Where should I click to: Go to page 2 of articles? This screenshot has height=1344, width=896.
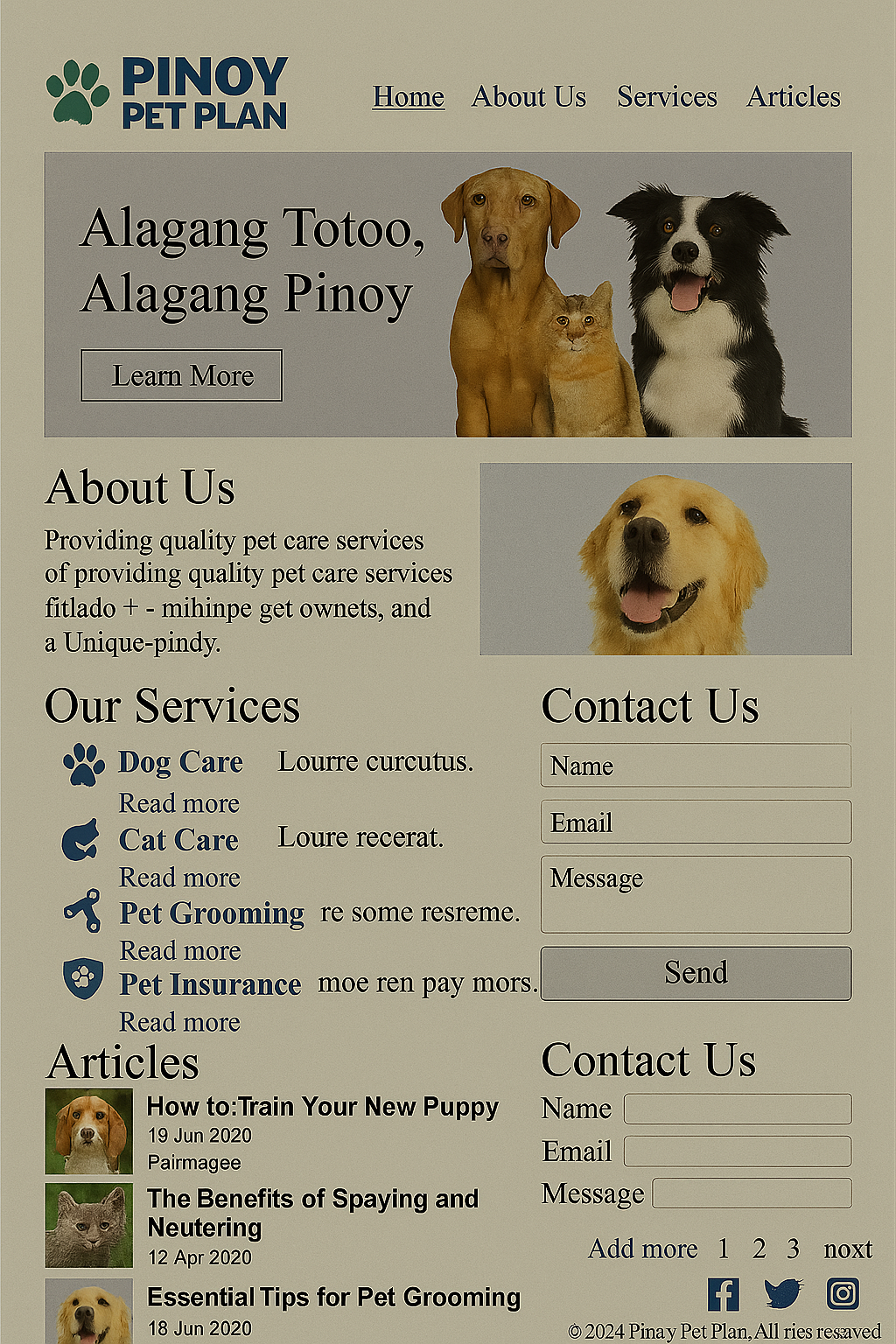point(759,1249)
